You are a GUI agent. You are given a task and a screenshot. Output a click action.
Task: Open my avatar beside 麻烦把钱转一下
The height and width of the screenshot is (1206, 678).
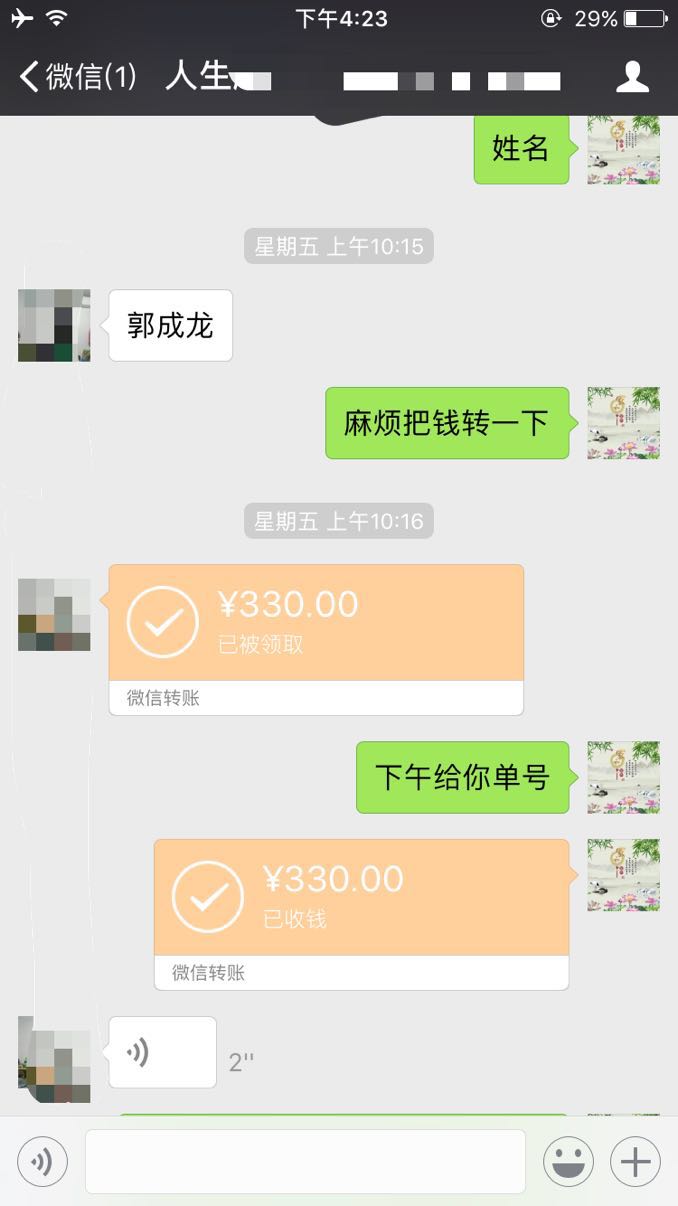click(x=623, y=423)
